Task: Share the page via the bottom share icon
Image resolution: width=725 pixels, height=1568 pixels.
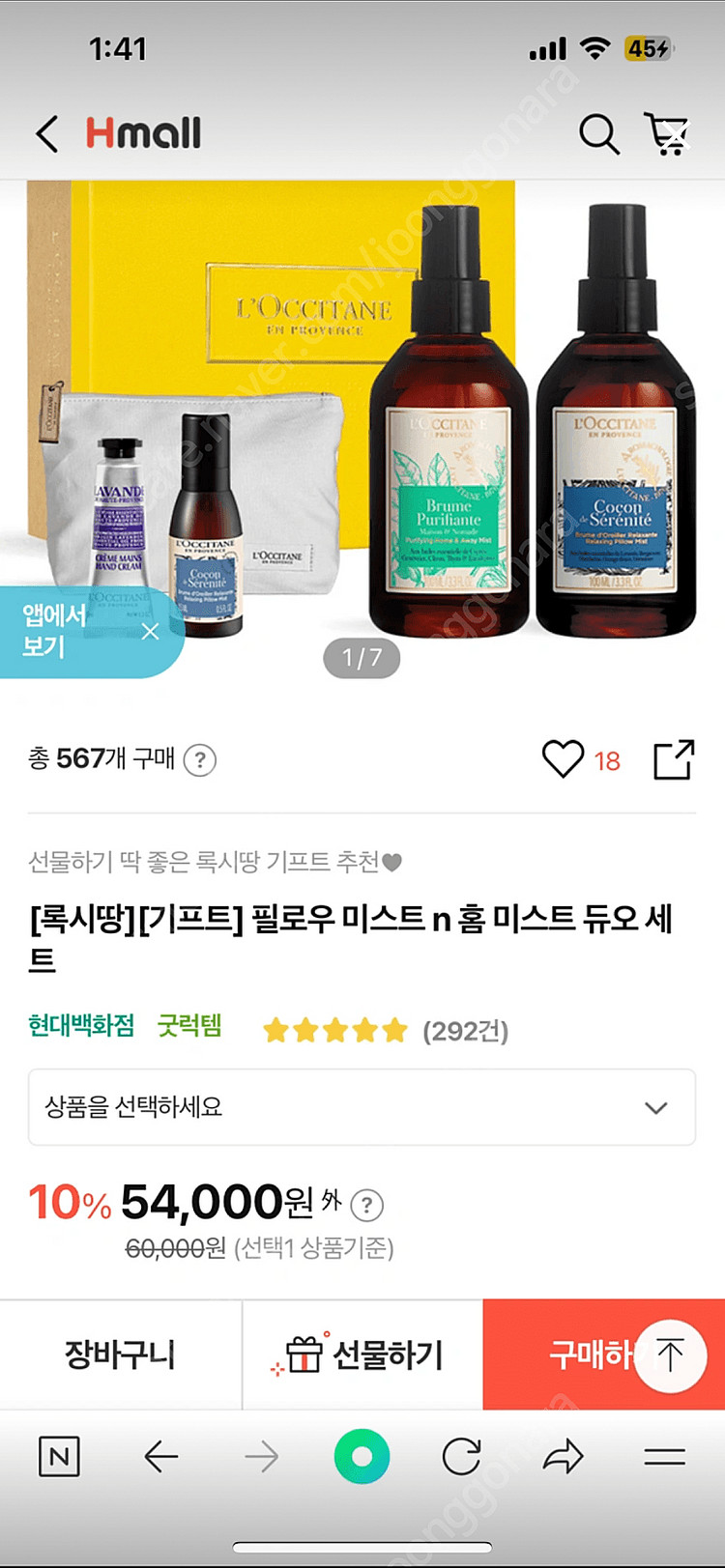Action: coord(563,1457)
